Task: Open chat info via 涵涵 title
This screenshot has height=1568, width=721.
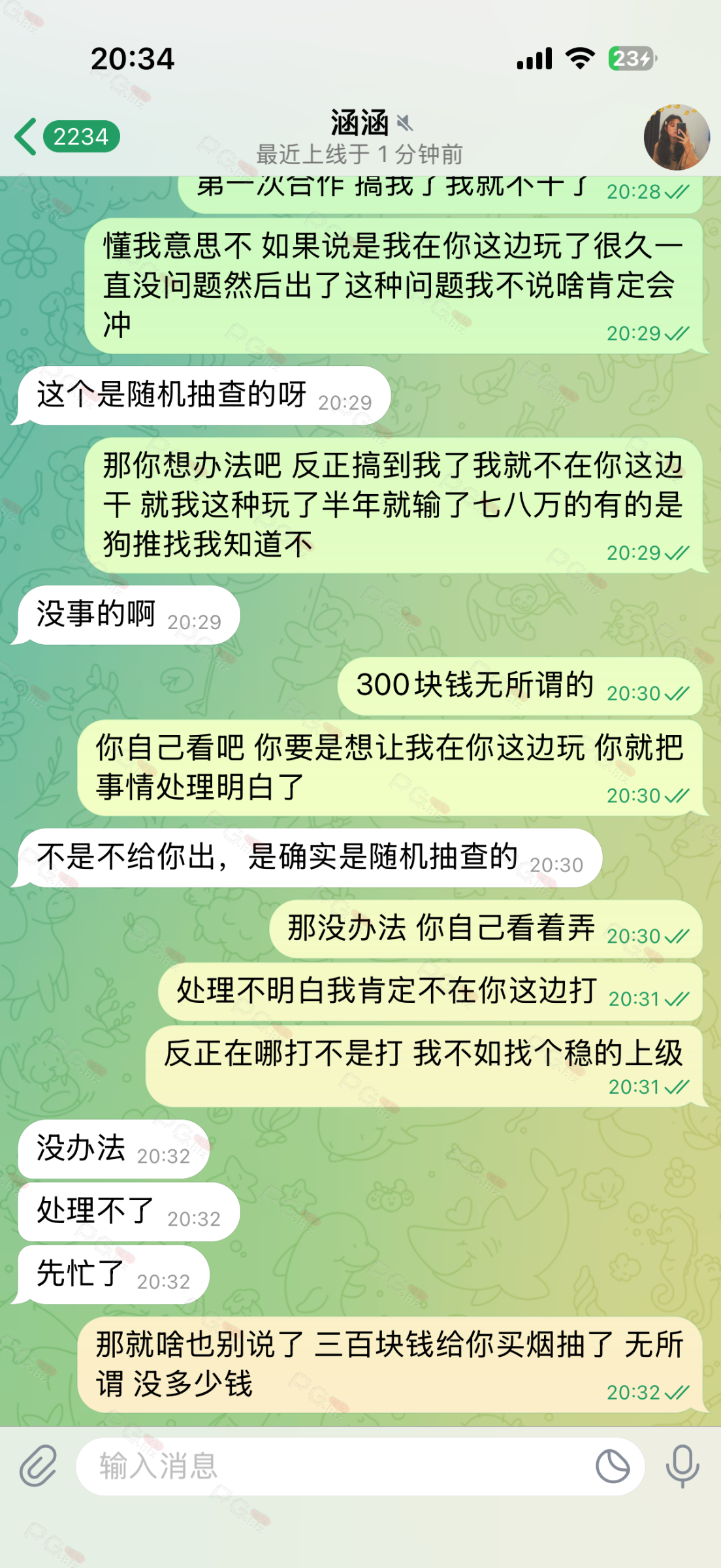Action: click(360, 124)
